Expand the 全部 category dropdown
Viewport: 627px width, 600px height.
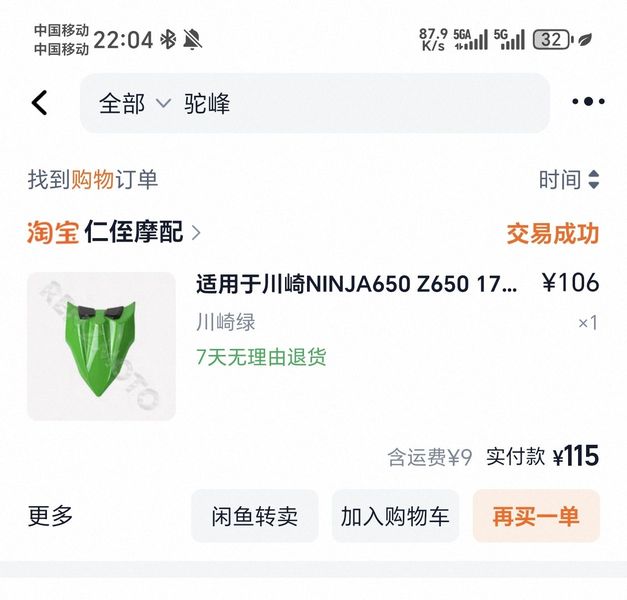point(133,103)
